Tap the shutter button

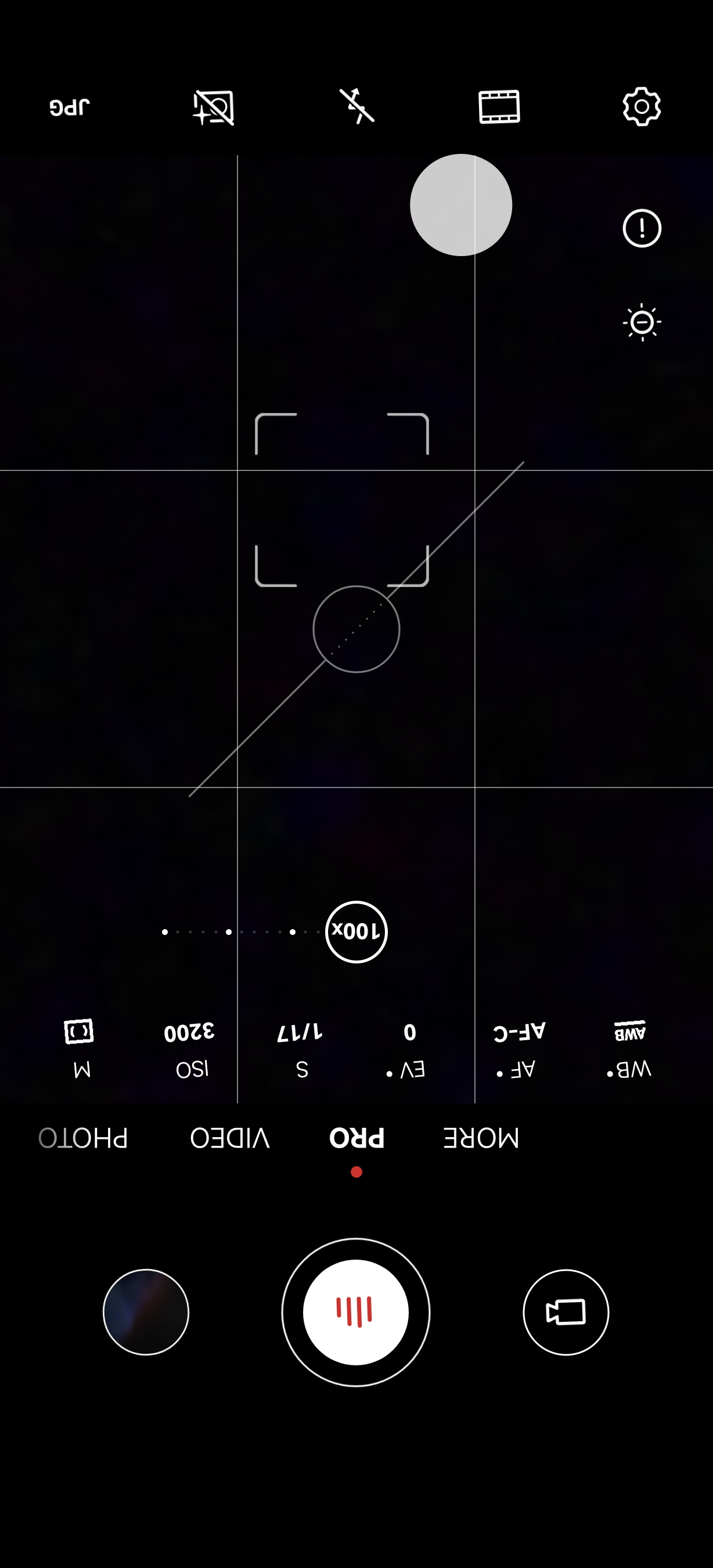pos(356,1312)
